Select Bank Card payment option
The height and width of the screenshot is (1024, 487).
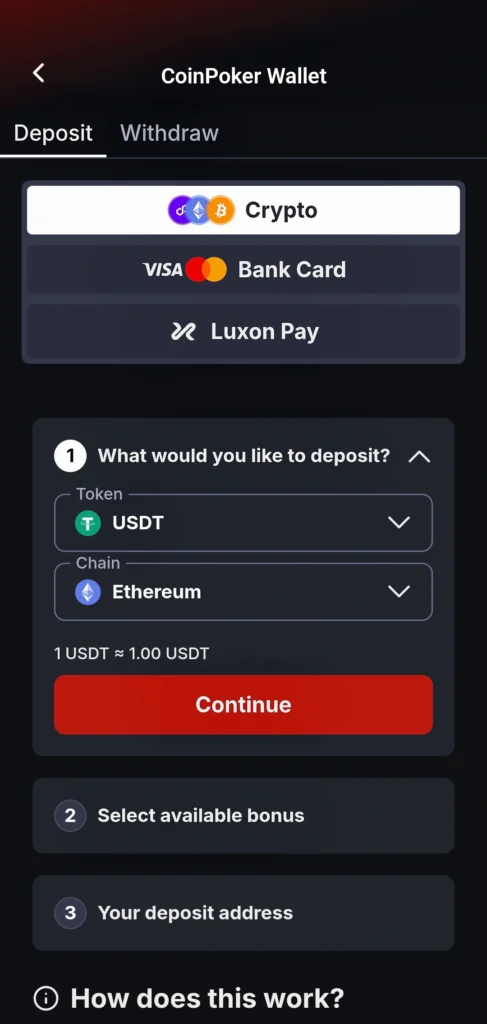pyautogui.click(x=243, y=269)
